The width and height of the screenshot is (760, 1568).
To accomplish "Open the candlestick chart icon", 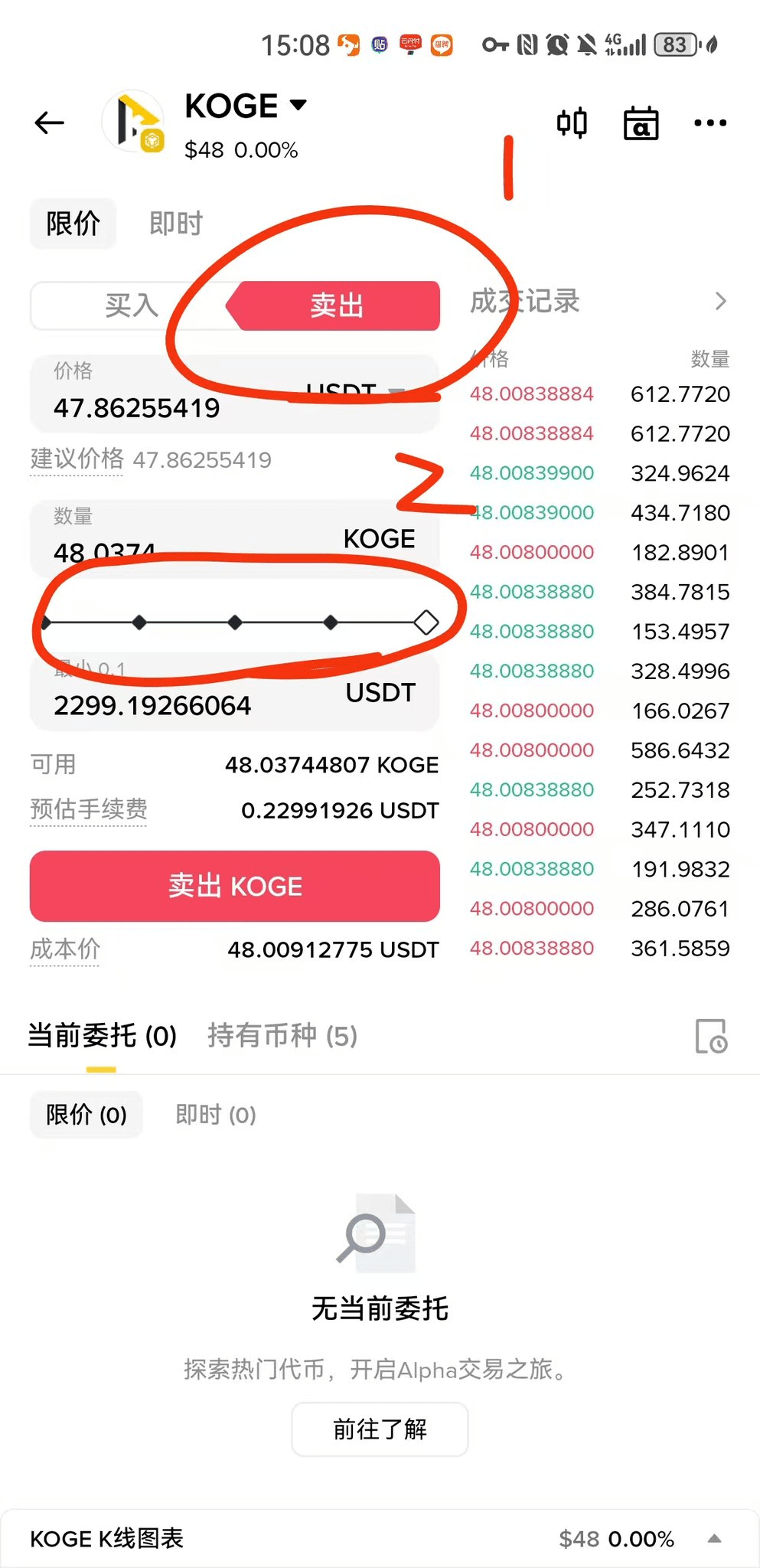I will pyautogui.click(x=572, y=122).
